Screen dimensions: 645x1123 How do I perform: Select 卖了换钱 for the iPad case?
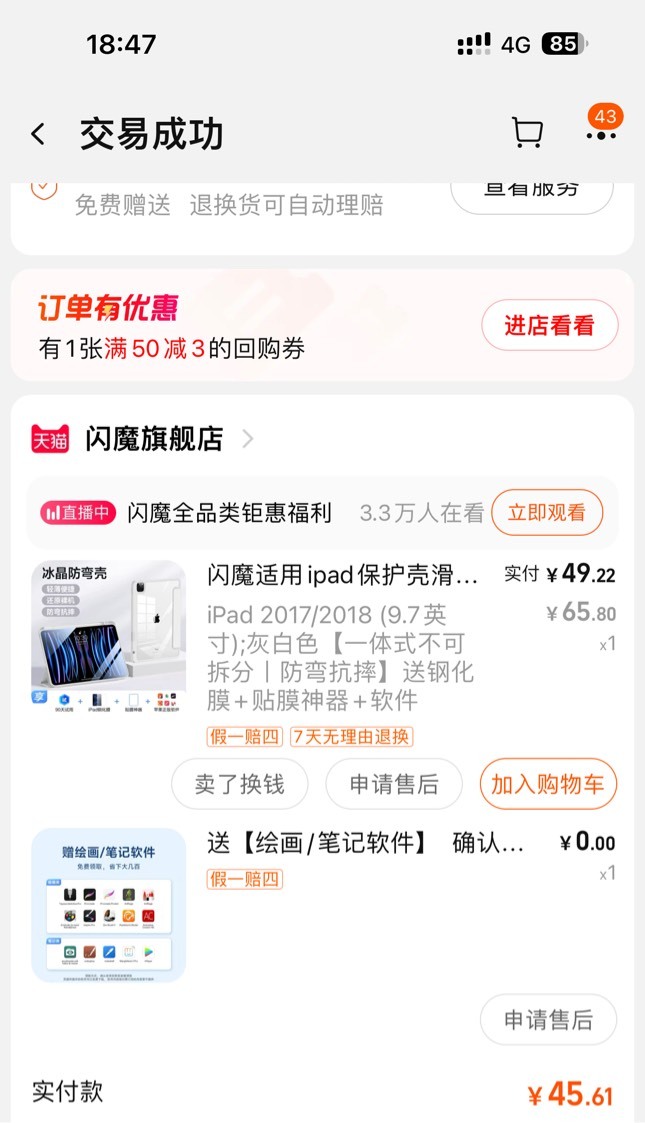(240, 784)
